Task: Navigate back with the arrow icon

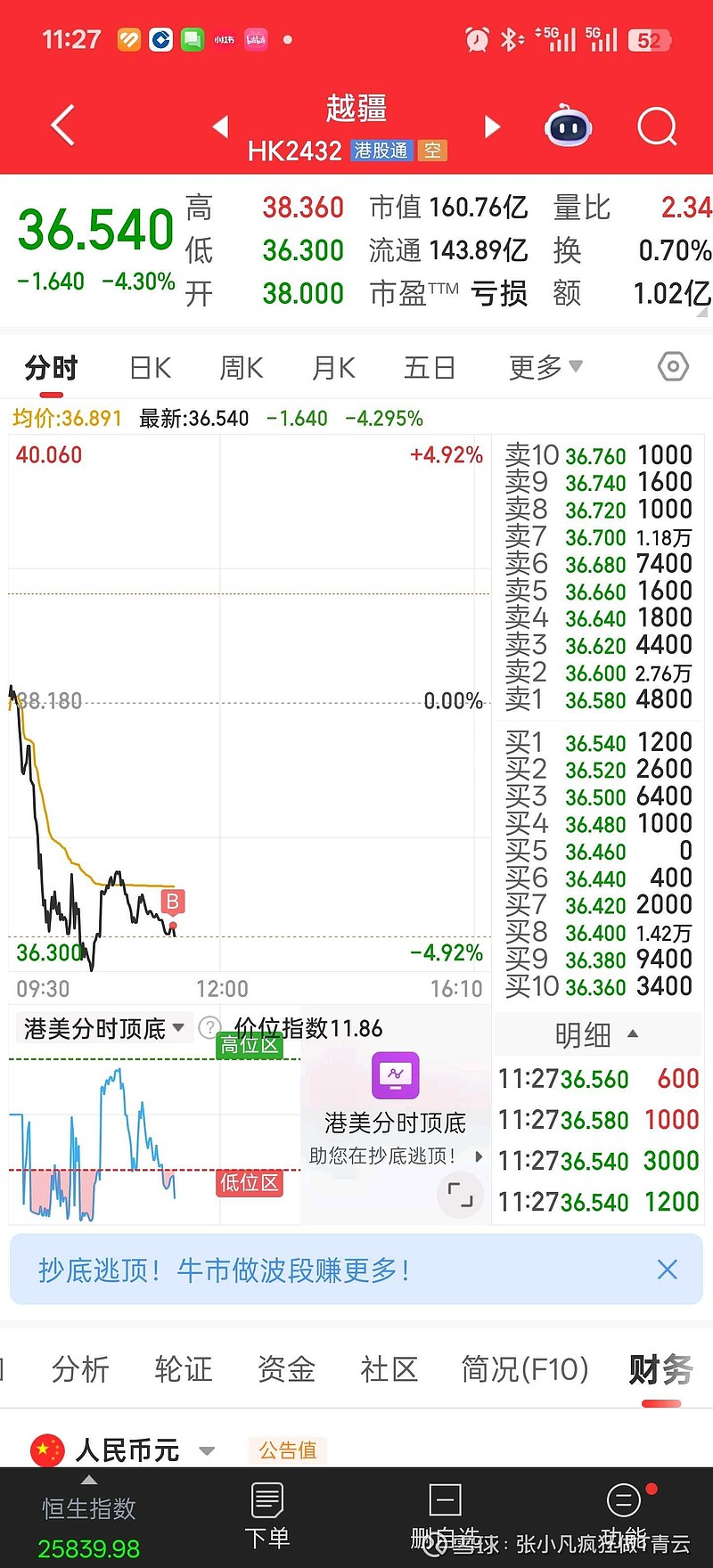Action: [61, 126]
